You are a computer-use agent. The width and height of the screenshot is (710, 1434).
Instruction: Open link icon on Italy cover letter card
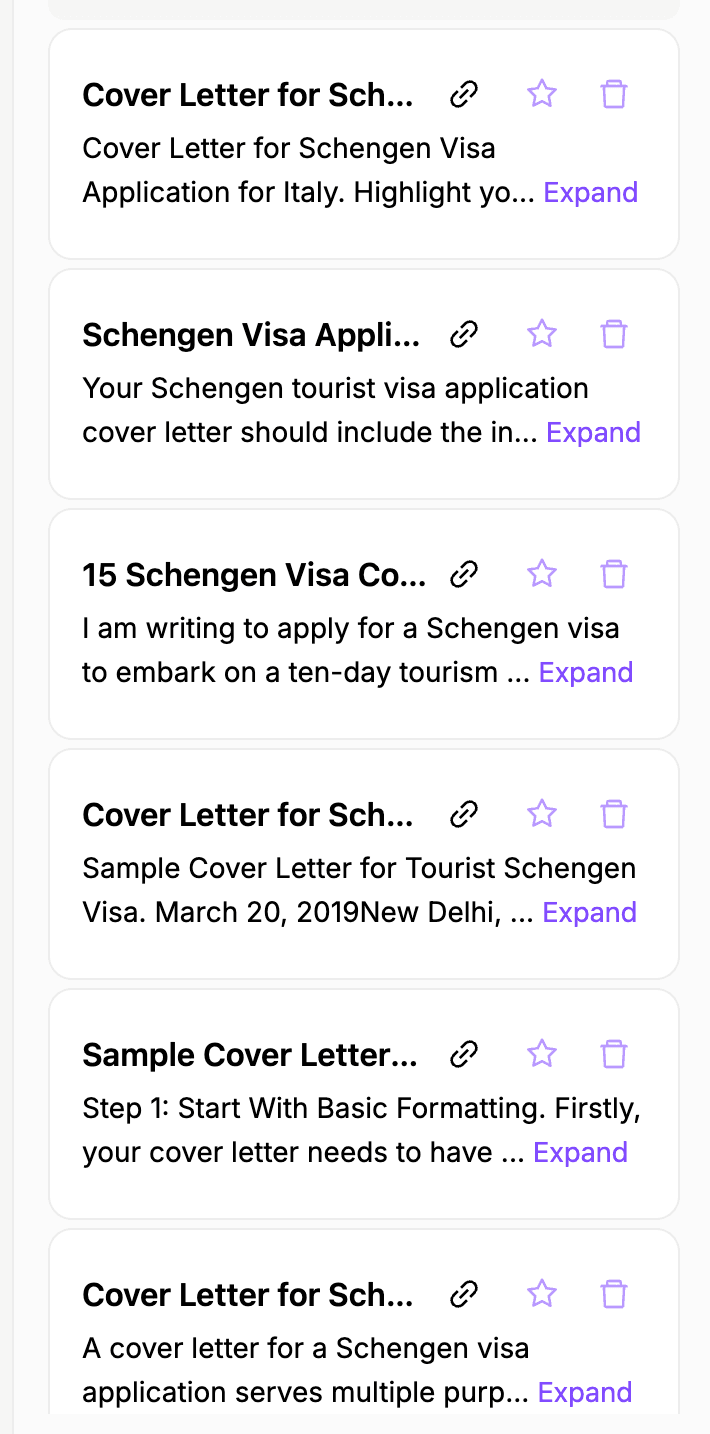tap(463, 94)
